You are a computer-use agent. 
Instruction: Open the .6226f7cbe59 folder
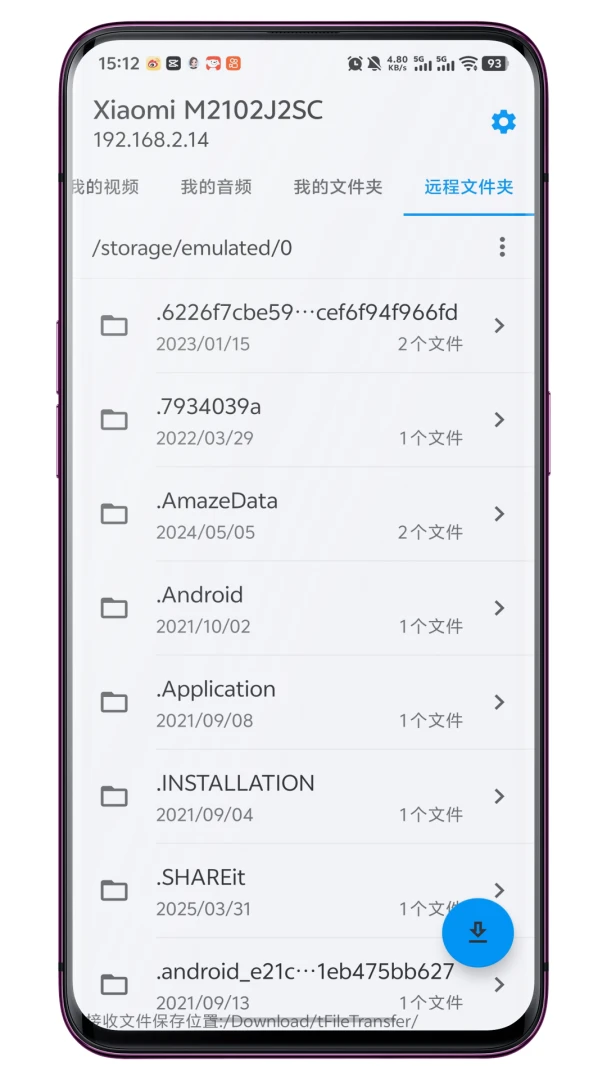click(x=303, y=326)
